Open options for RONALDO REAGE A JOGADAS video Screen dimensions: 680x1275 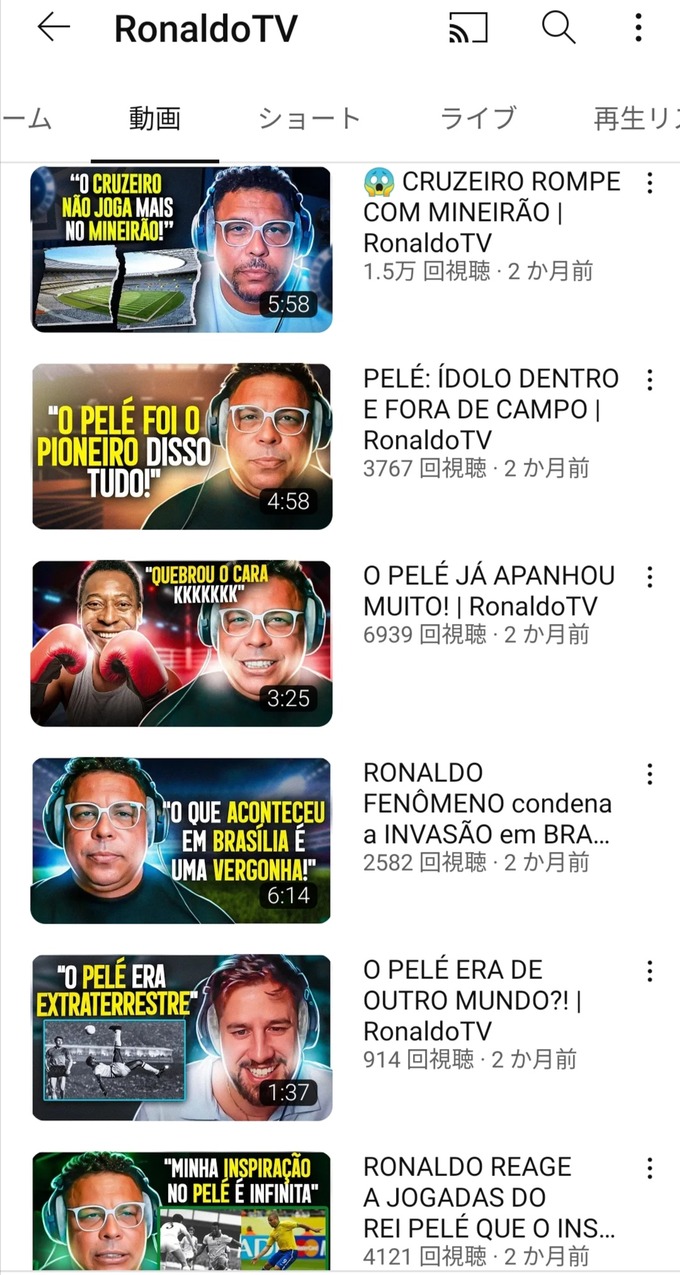[650, 1168]
